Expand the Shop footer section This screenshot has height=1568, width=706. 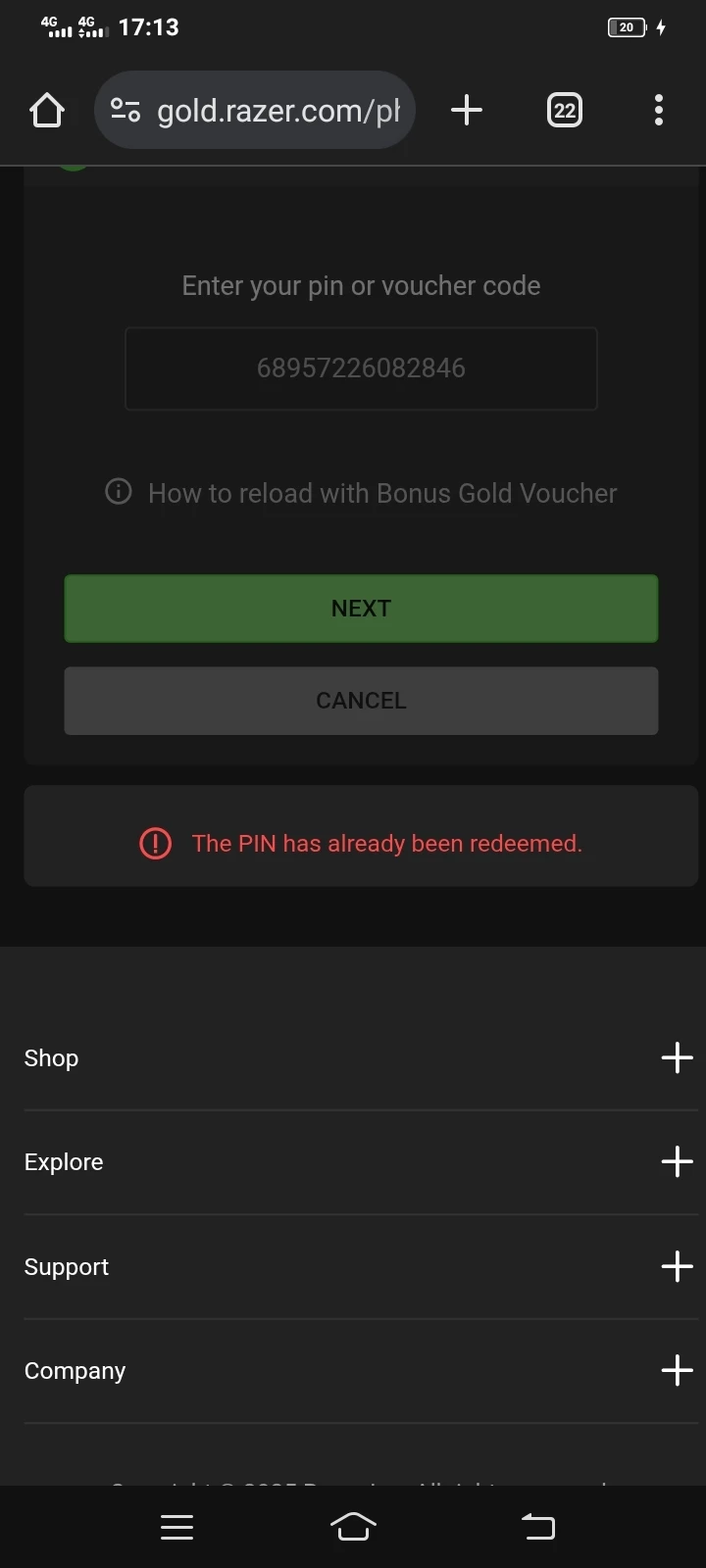tap(677, 1057)
